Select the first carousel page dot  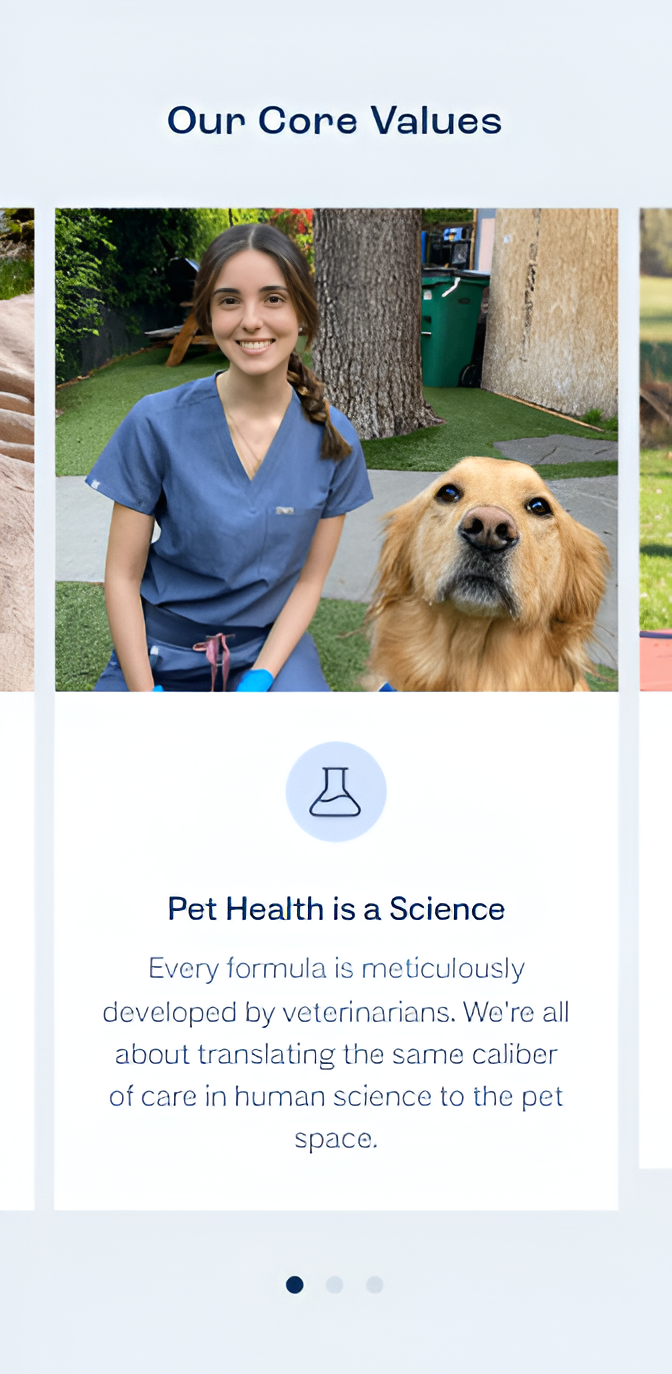click(294, 1285)
